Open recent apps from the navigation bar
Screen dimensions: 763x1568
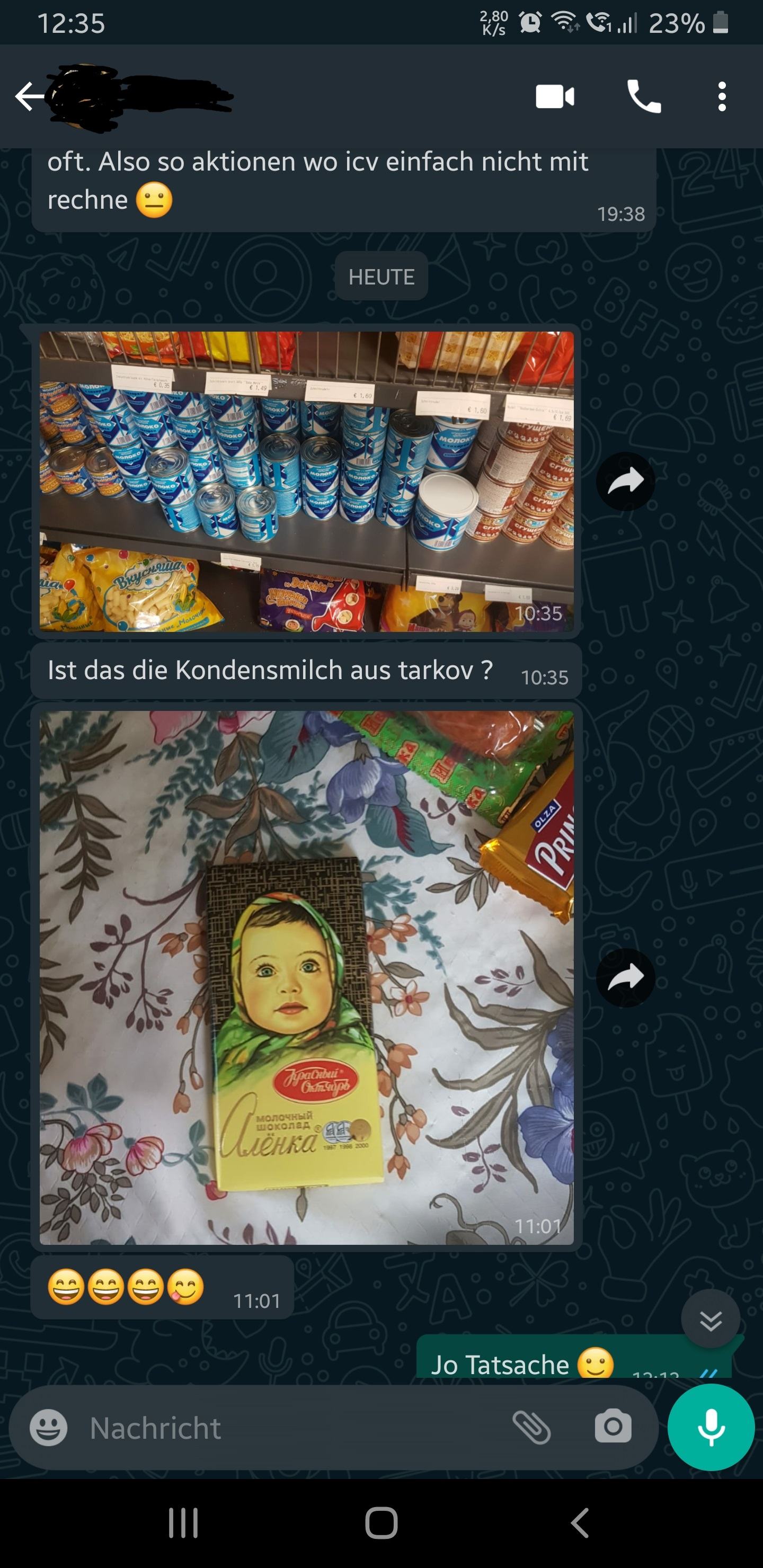pyautogui.click(x=183, y=1524)
